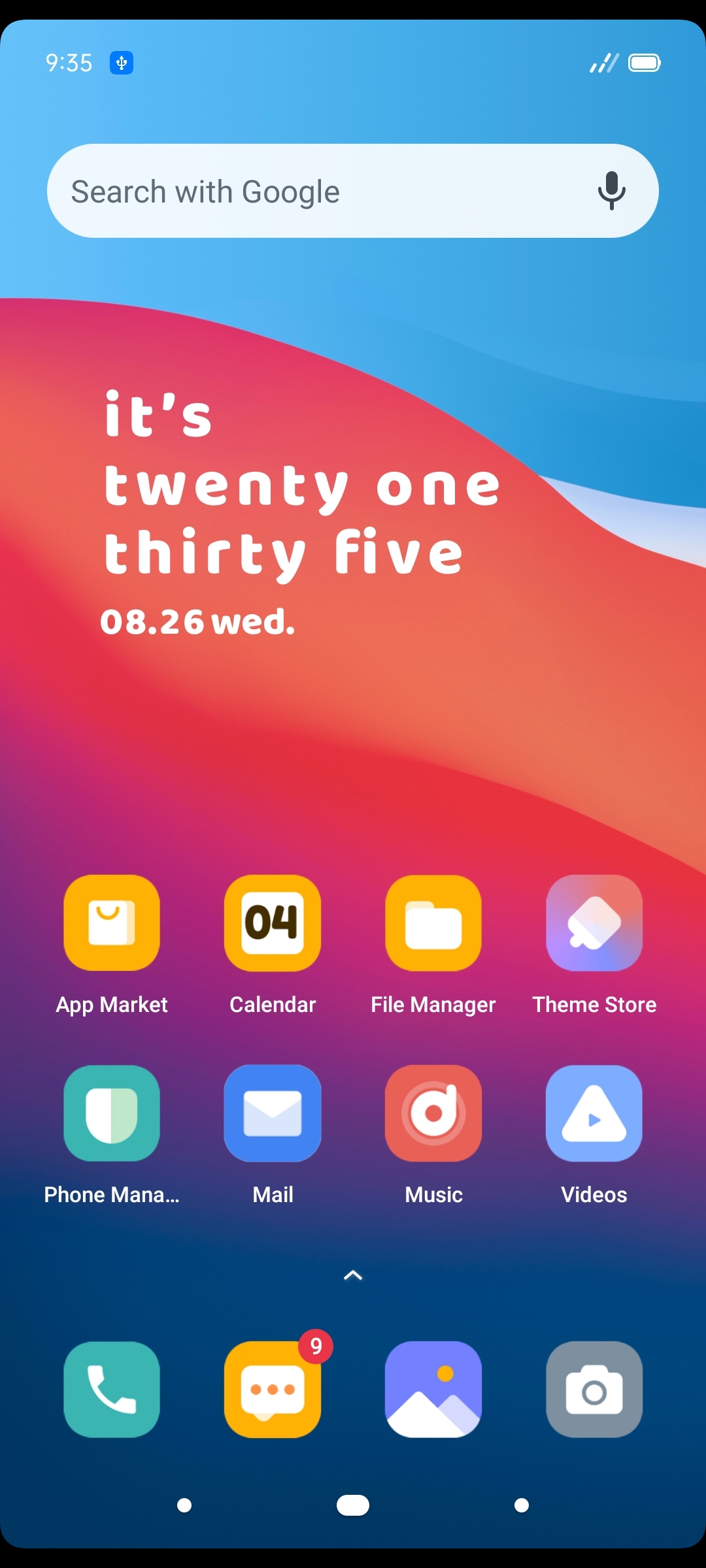706x1568 pixels.
Task: Open Messages with 9 unread
Action: click(273, 1390)
